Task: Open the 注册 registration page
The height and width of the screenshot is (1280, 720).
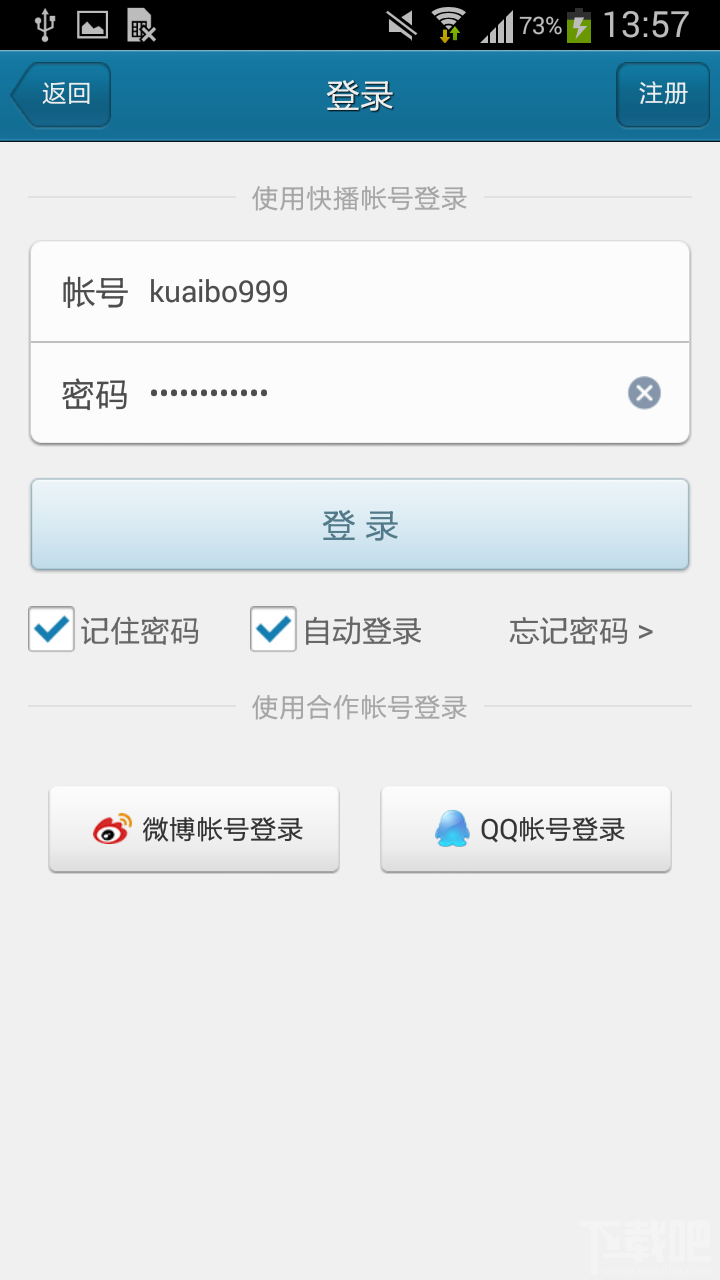Action: 662,94
